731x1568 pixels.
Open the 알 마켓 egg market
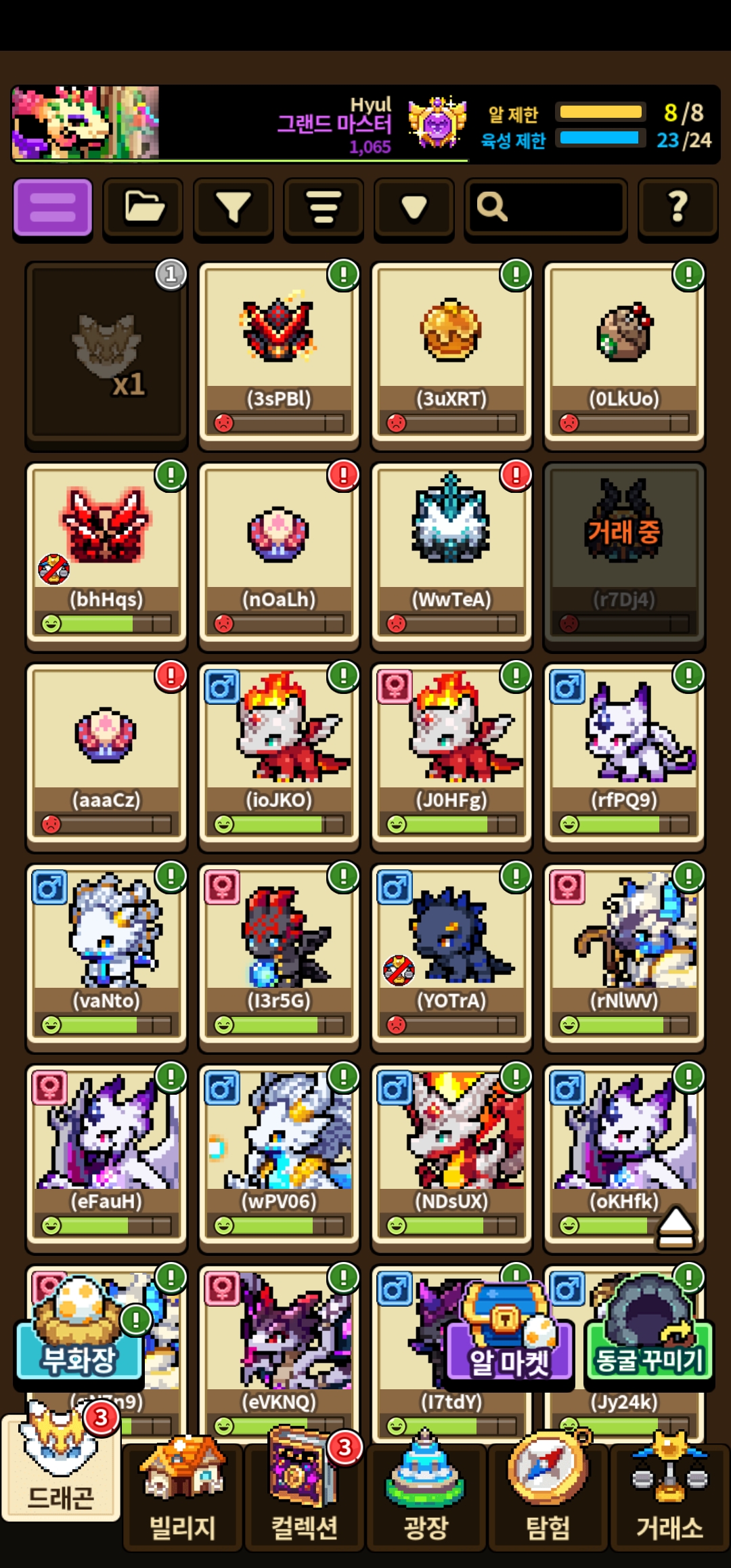tap(509, 1335)
